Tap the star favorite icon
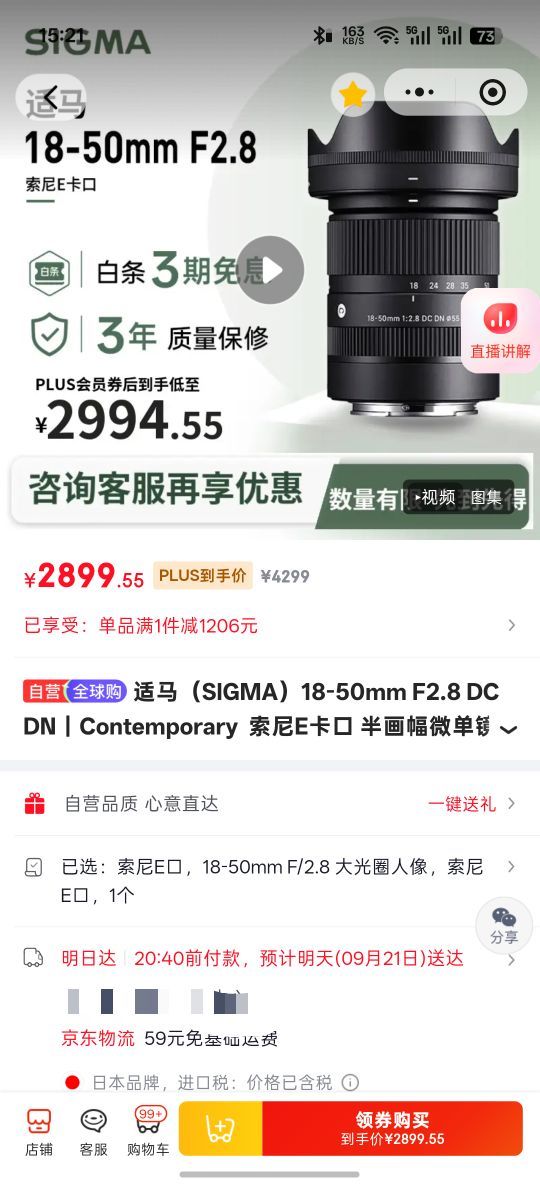 (x=352, y=94)
